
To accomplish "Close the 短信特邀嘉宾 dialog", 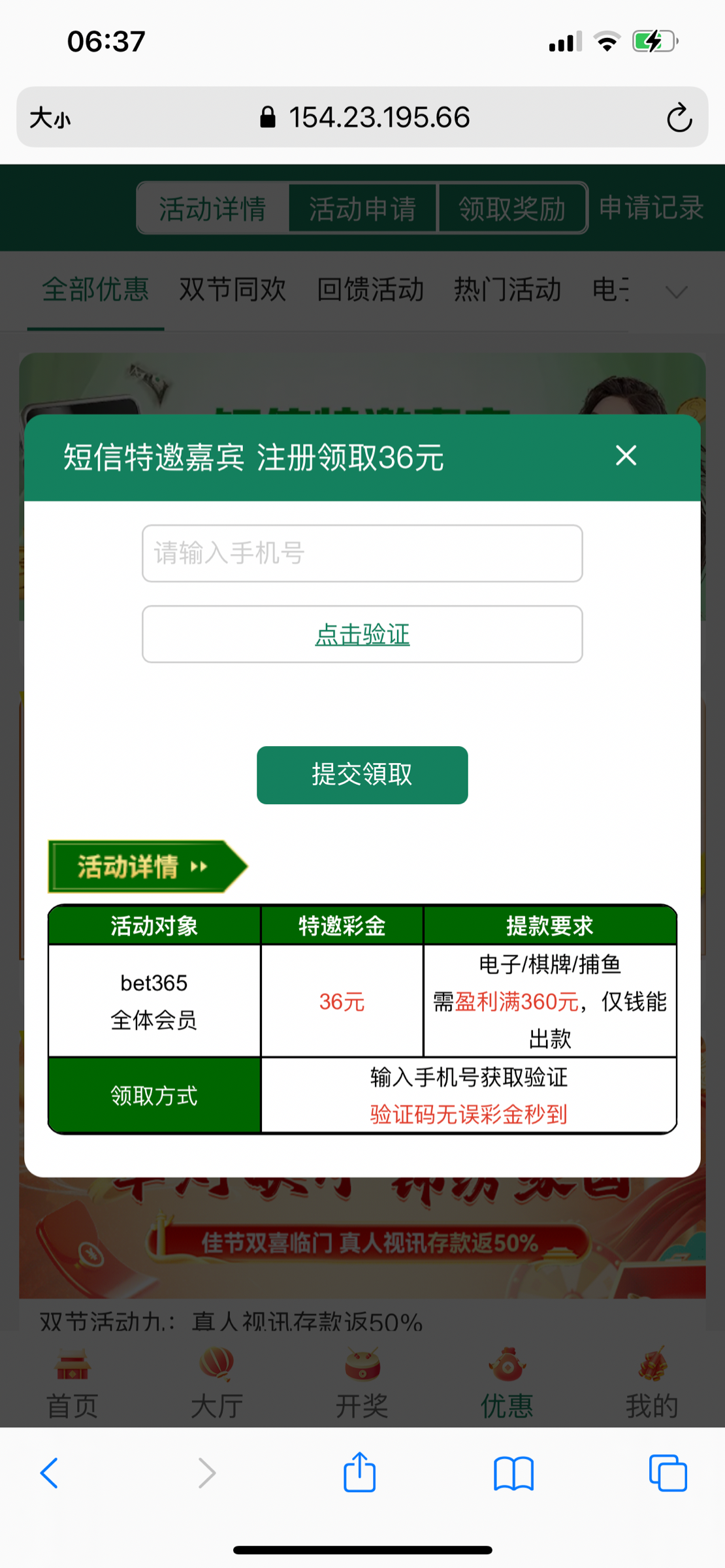I will (x=626, y=455).
